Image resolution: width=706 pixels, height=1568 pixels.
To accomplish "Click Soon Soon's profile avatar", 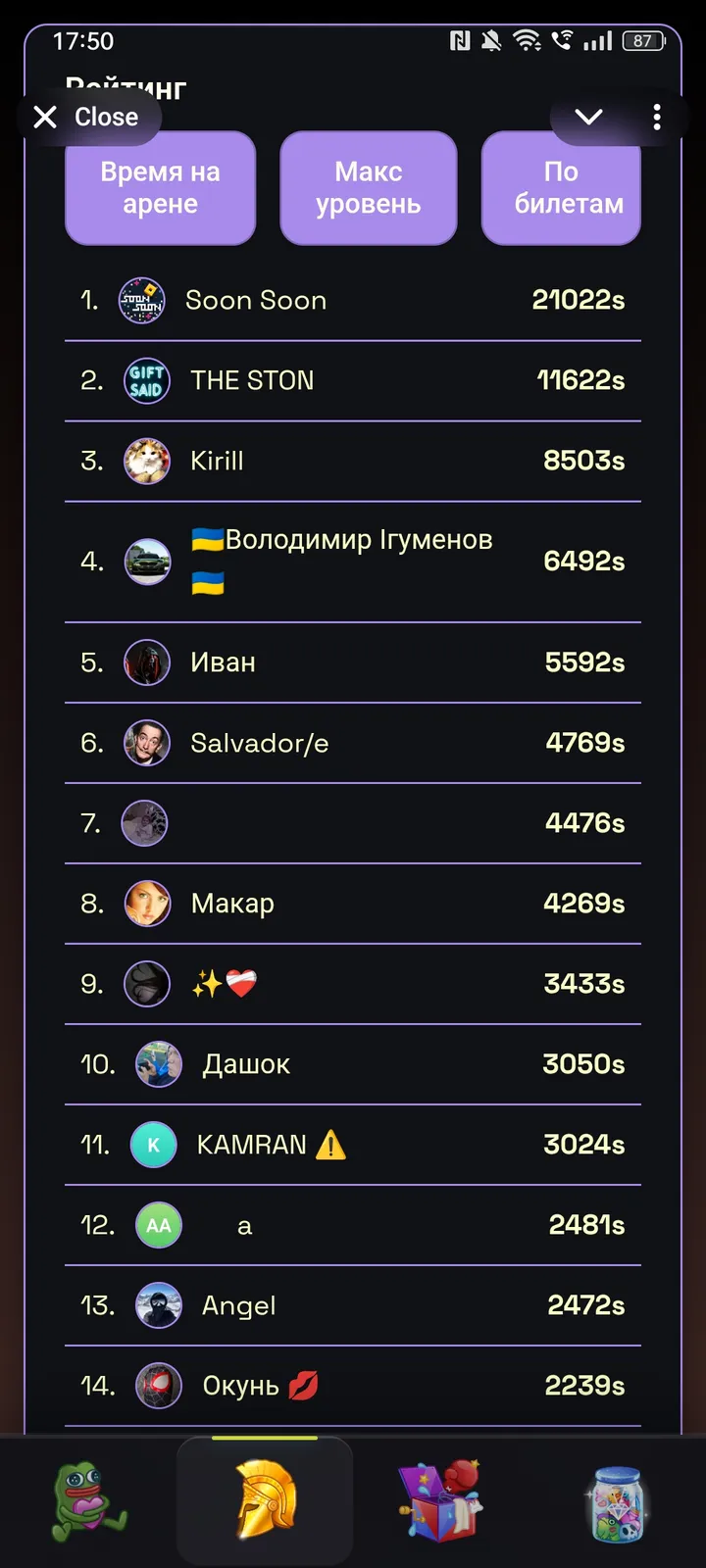I will pos(141,300).
